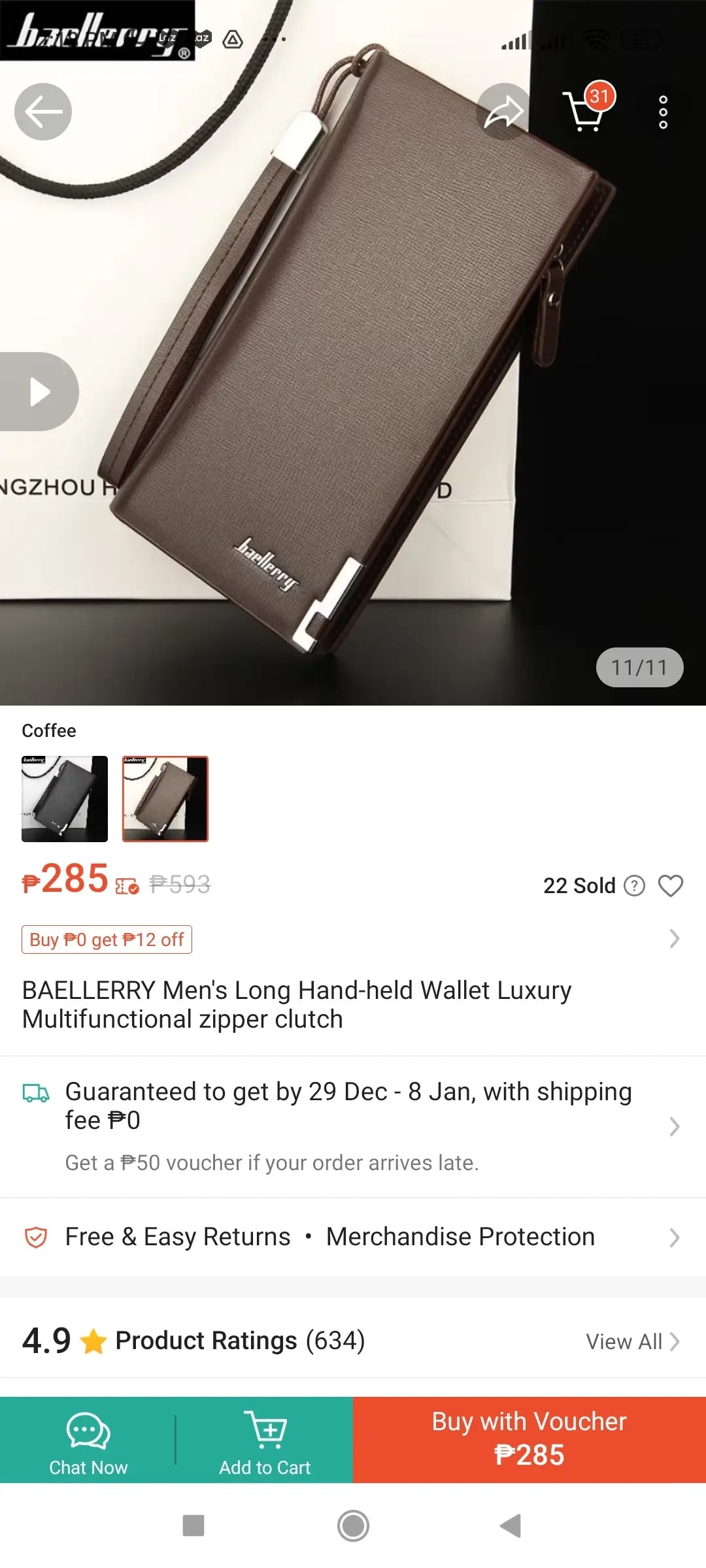Share this wallet product
This screenshot has height=1568, width=706.
pos(503,112)
